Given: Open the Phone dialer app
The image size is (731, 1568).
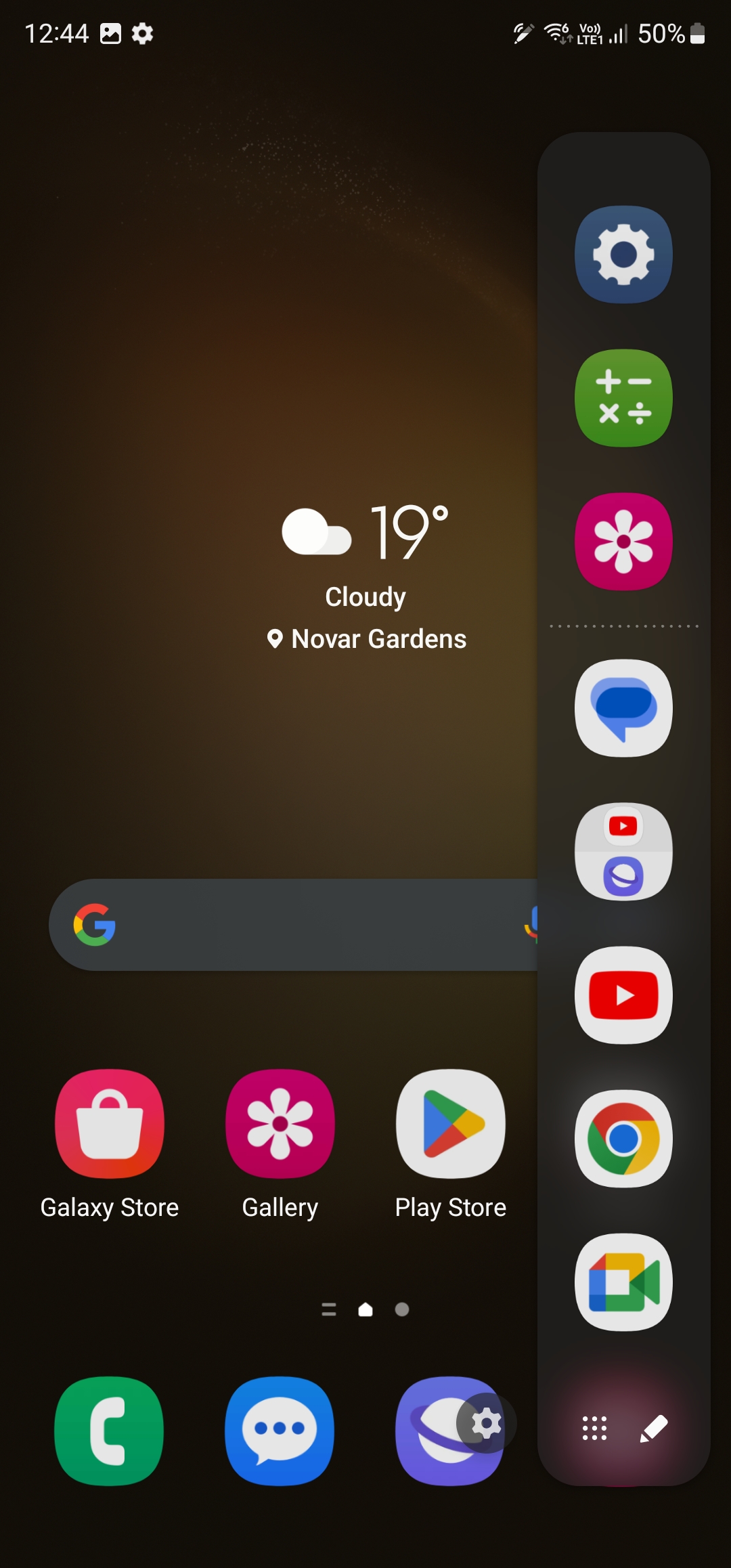Looking at the screenshot, I should point(109,1431).
